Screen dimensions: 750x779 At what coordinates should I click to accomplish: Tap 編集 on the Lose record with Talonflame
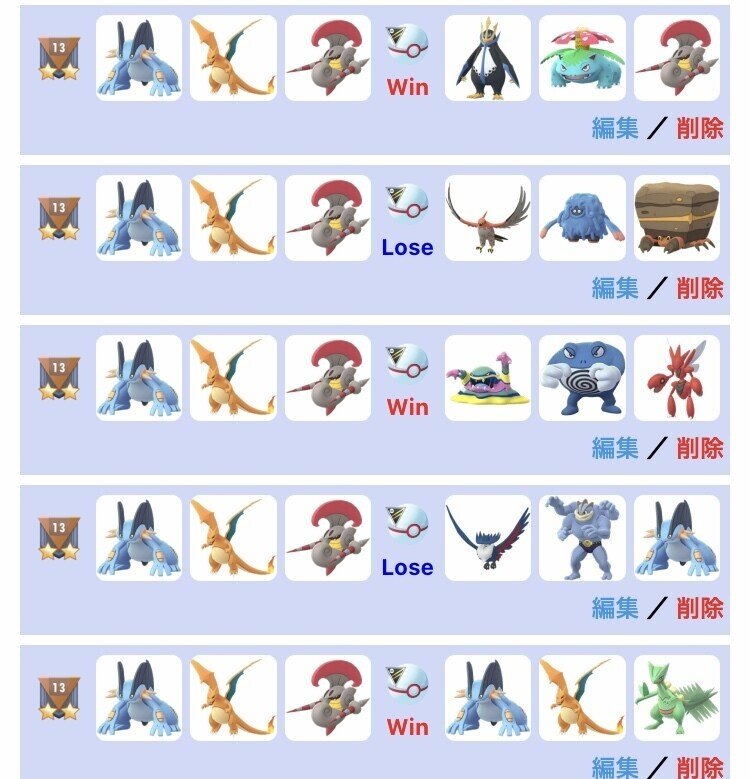(615, 289)
